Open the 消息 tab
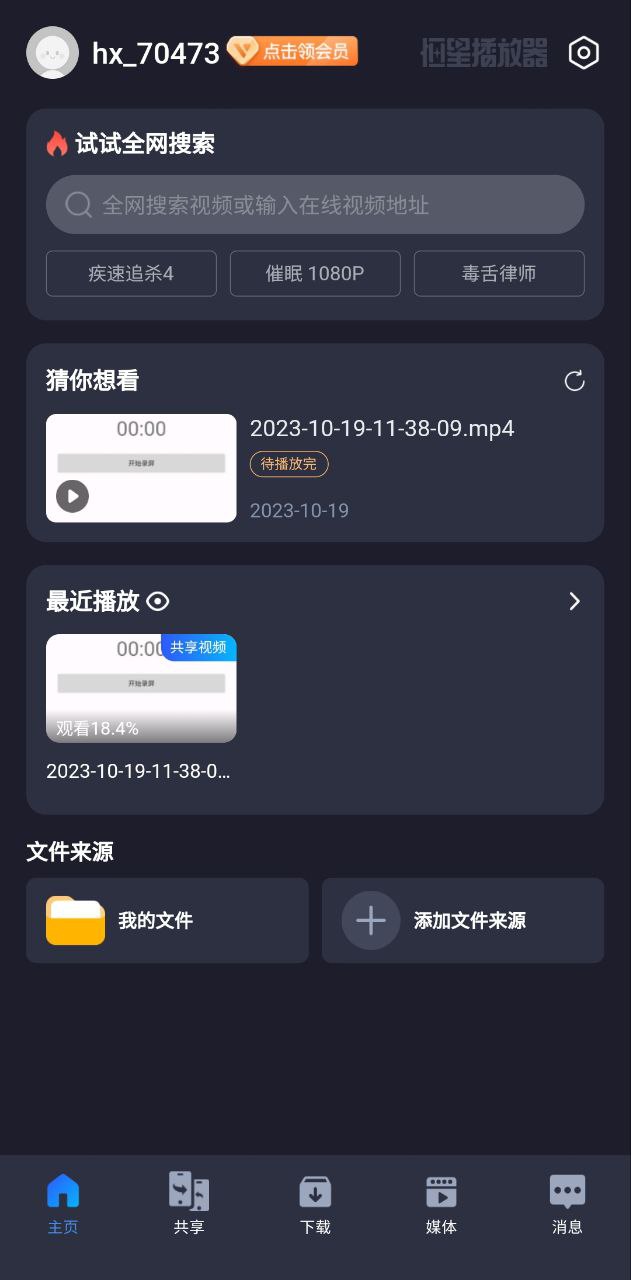This screenshot has height=1280, width=631. tap(567, 1203)
